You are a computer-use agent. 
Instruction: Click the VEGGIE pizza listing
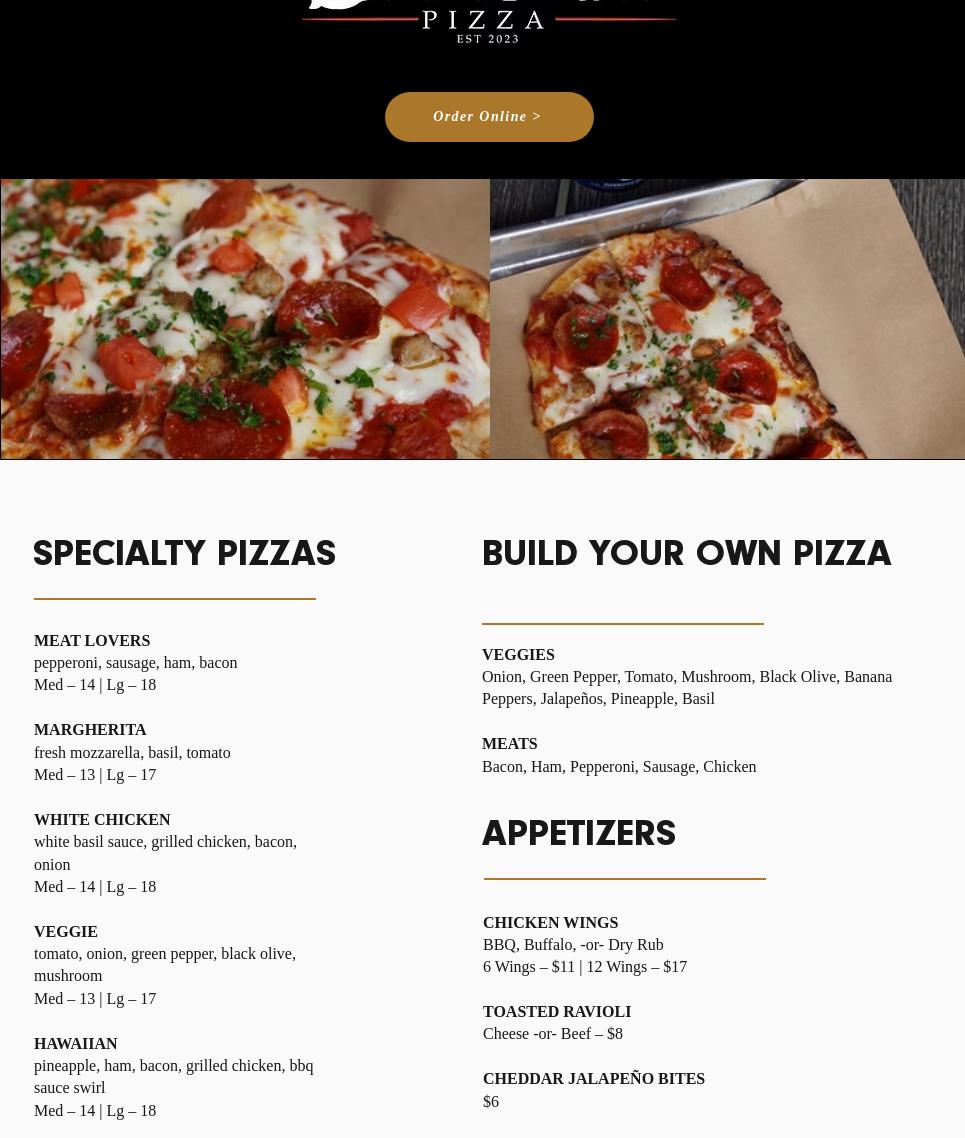(x=66, y=931)
